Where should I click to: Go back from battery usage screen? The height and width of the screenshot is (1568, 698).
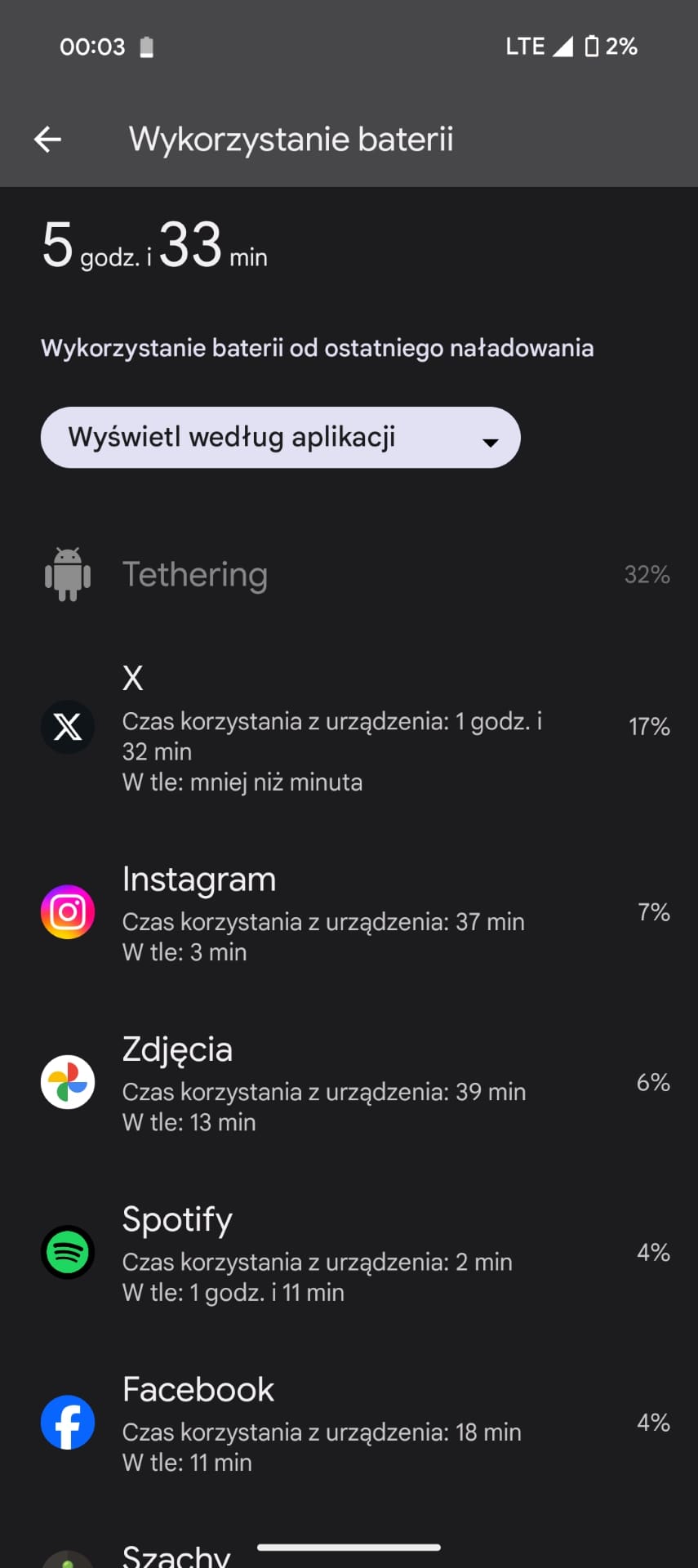pyautogui.click(x=47, y=140)
